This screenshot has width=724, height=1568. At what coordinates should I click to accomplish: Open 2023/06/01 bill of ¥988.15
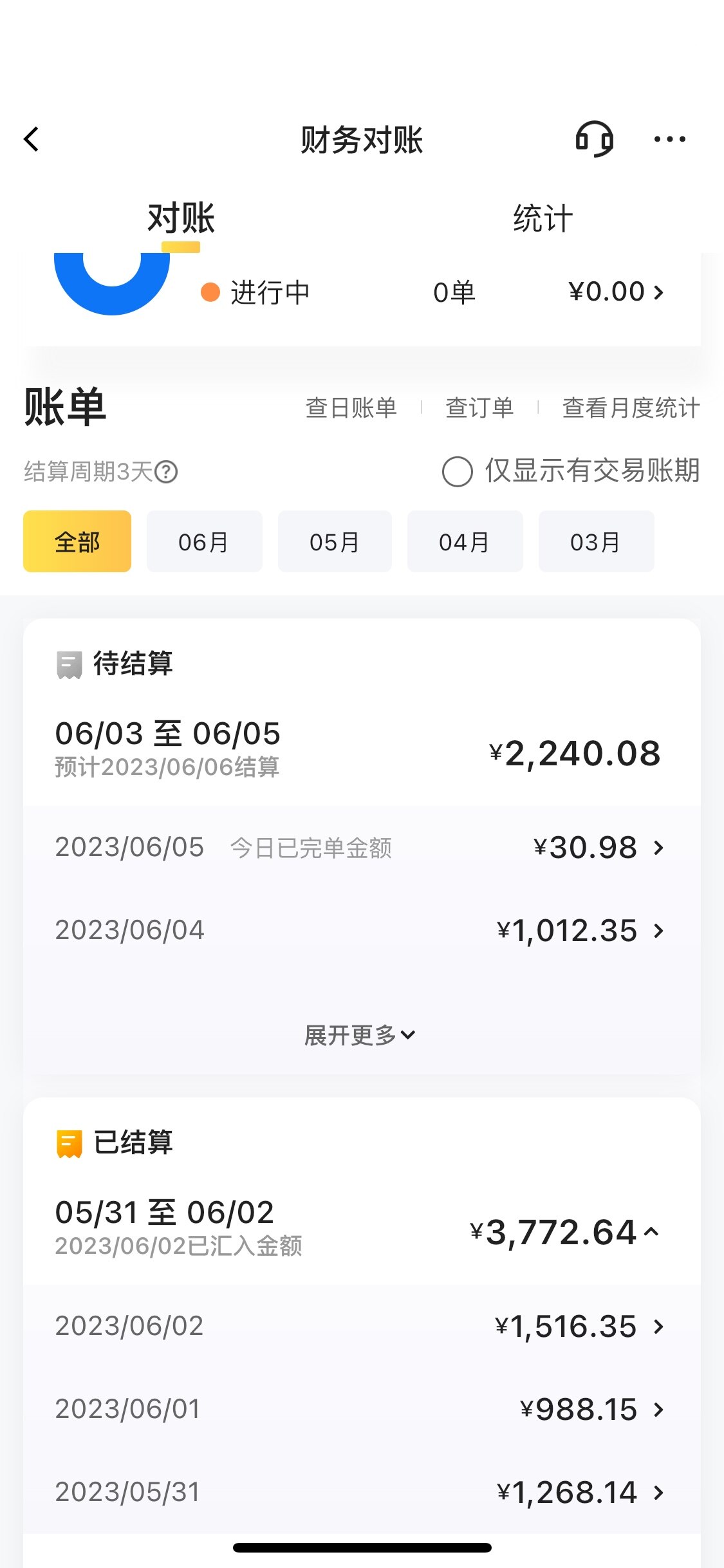362,1409
